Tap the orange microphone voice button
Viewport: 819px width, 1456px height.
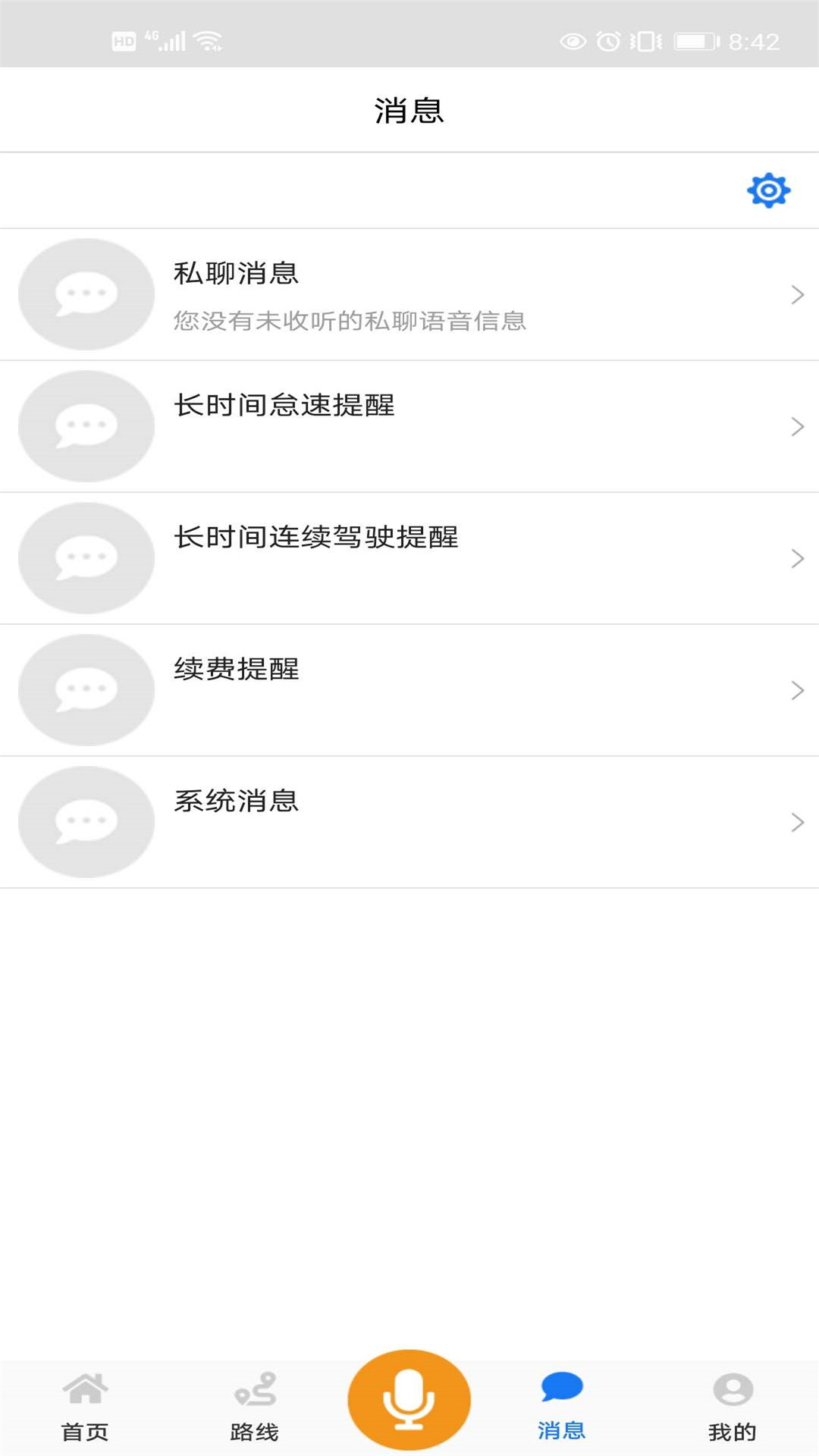pos(409,1399)
